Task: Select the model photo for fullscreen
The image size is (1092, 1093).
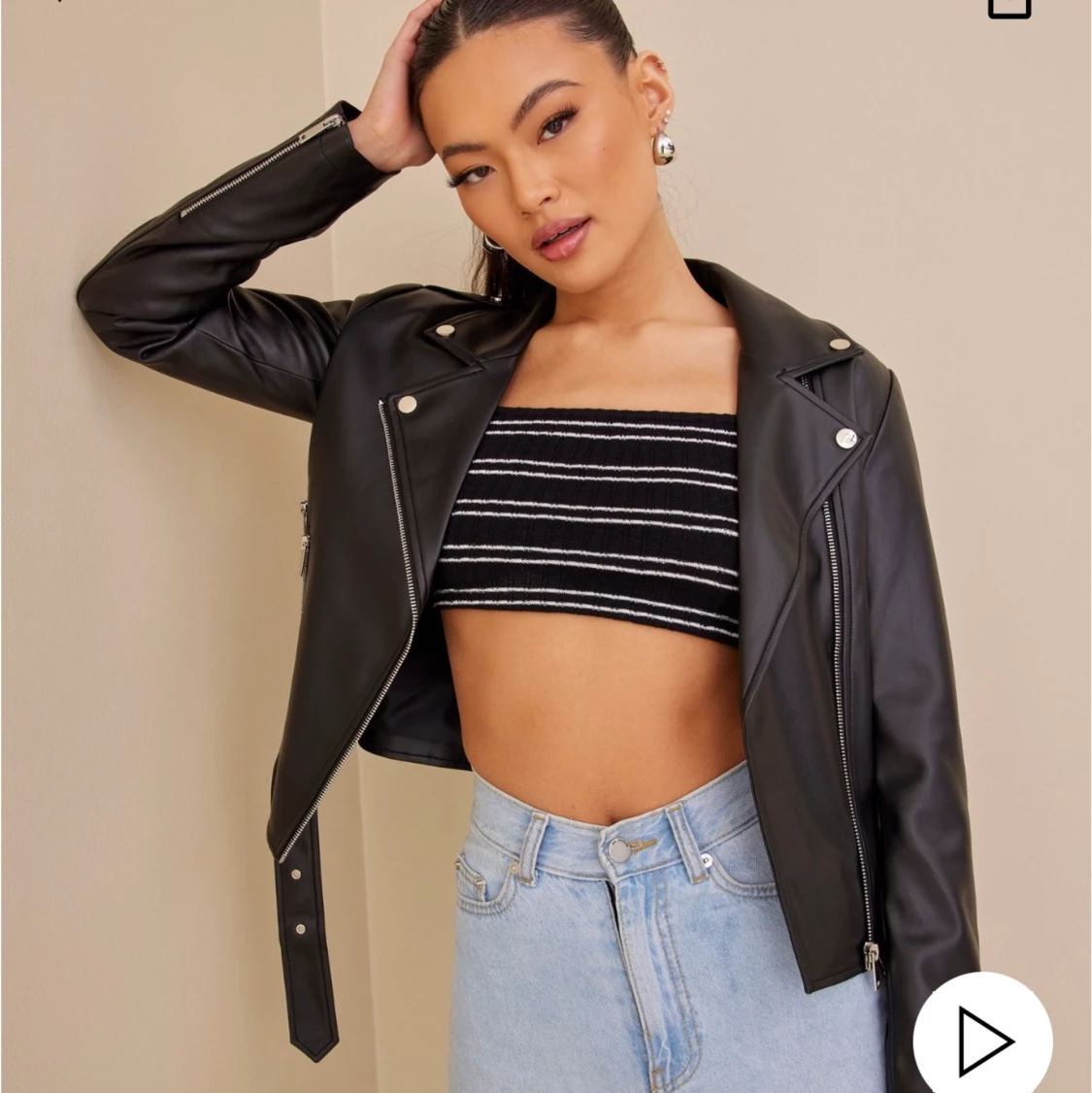Action: 544,388
